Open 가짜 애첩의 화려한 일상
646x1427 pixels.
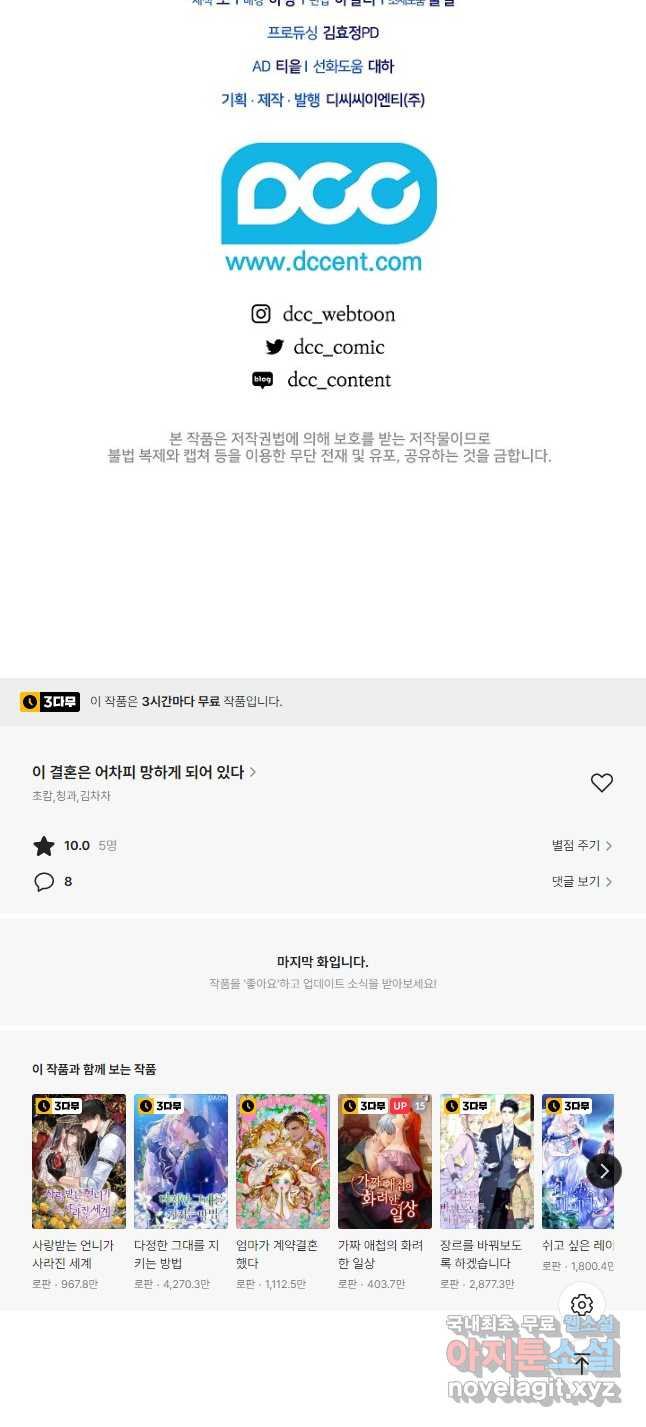(385, 1161)
